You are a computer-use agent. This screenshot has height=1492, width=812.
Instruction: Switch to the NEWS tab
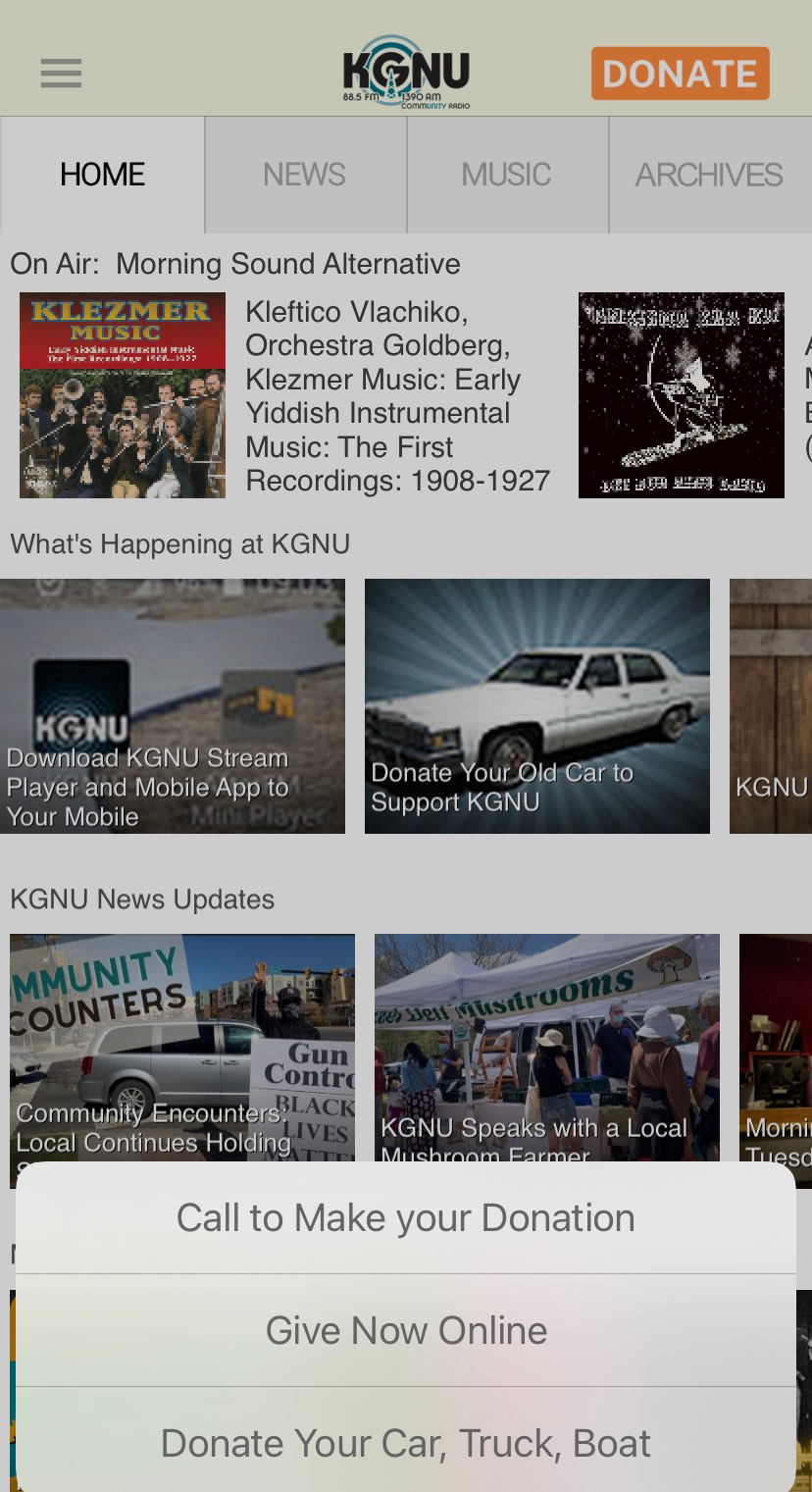coord(305,175)
